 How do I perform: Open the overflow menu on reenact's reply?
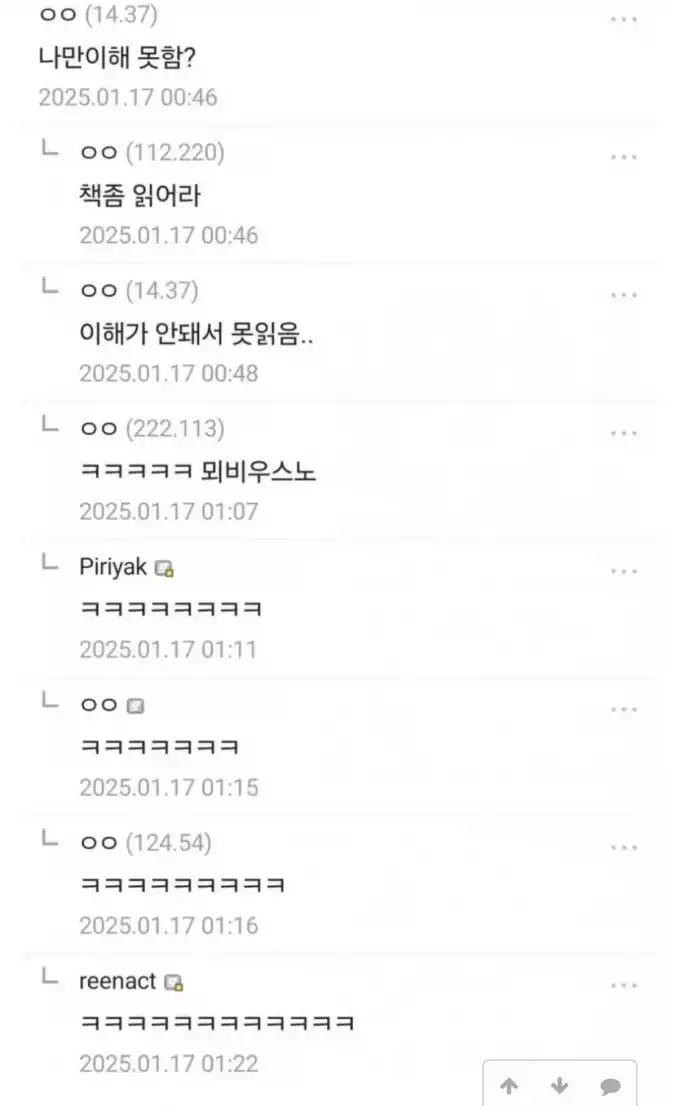(x=624, y=985)
